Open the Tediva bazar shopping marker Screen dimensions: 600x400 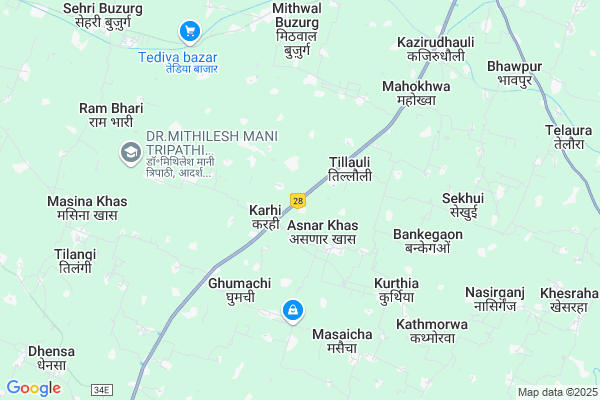pos(189,33)
